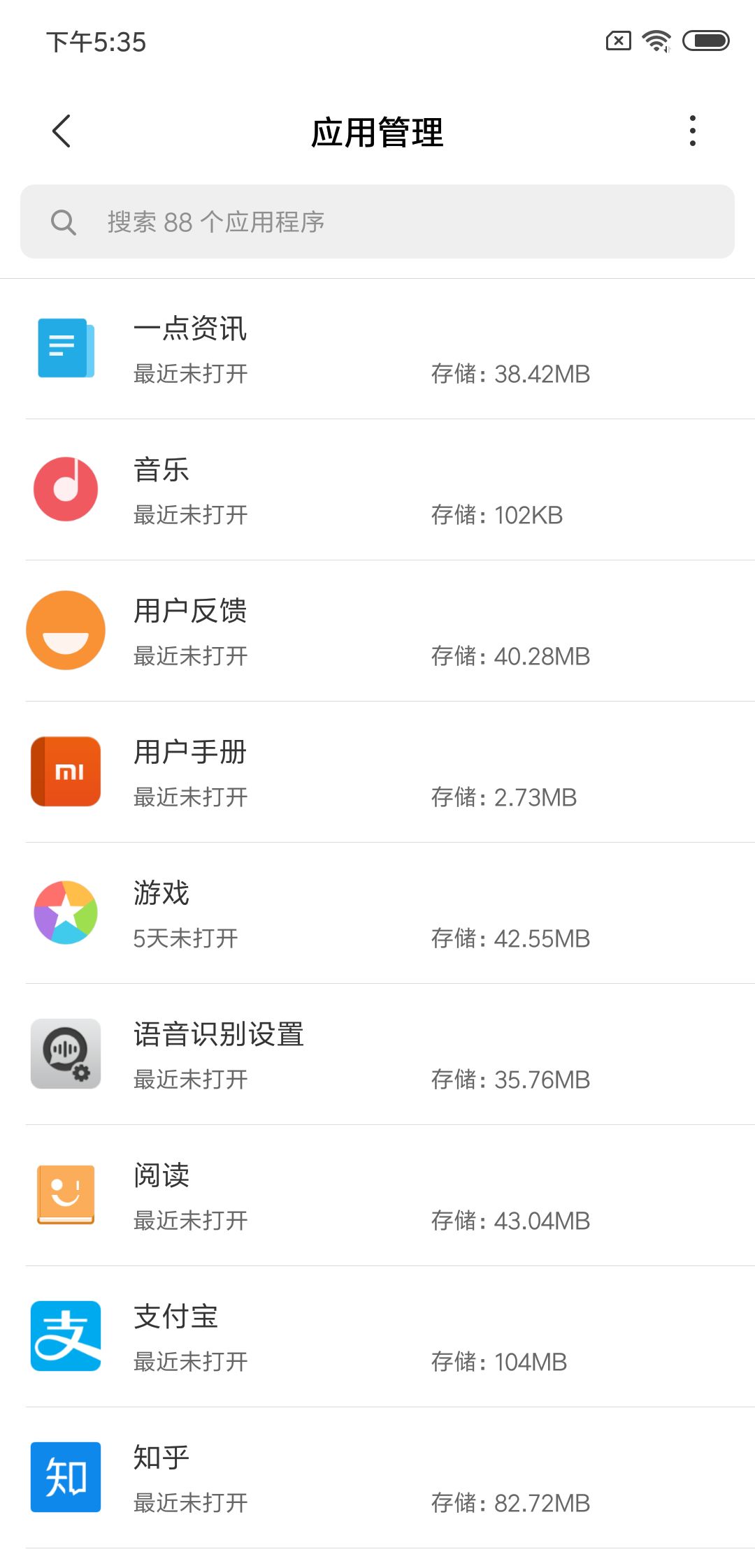
Task: Tap the search magnifier icon
Action: [64, 222]
